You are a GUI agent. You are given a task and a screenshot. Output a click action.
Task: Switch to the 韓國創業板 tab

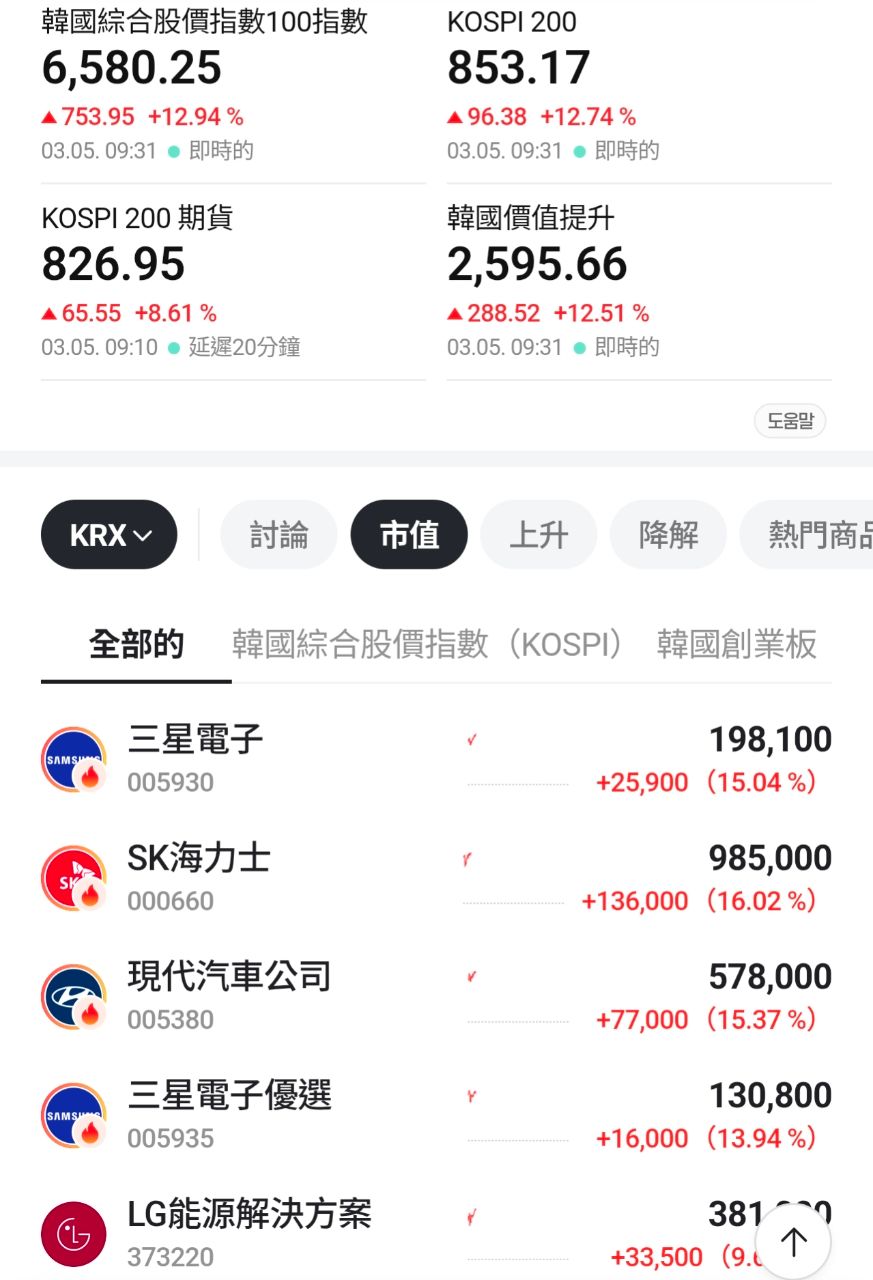coord(736,645)
